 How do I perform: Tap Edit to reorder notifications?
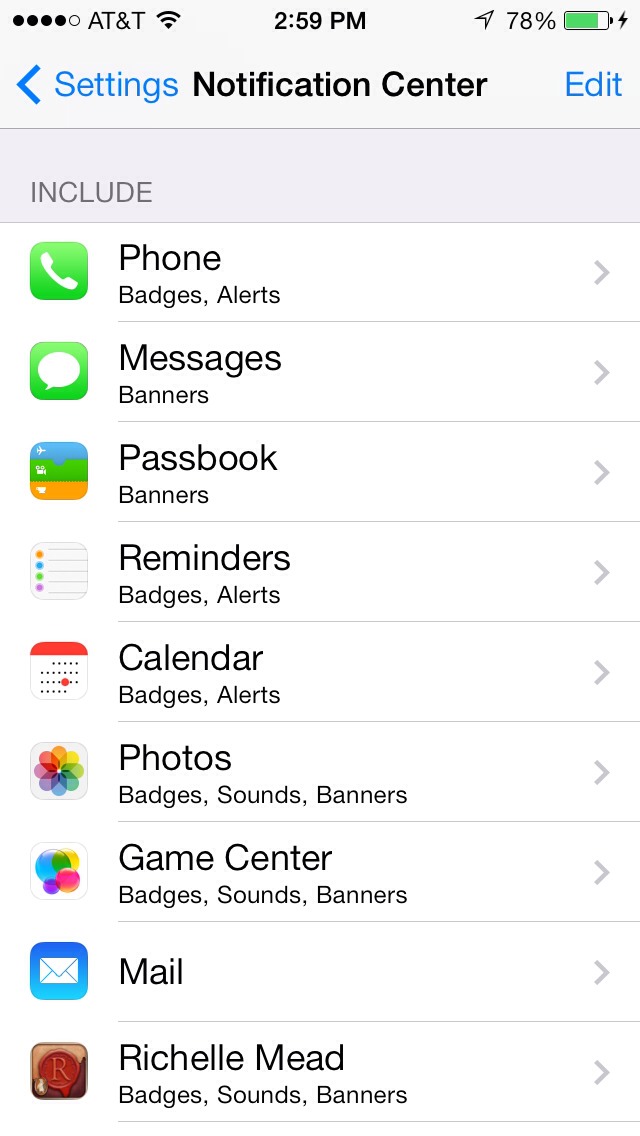[593, 85]
